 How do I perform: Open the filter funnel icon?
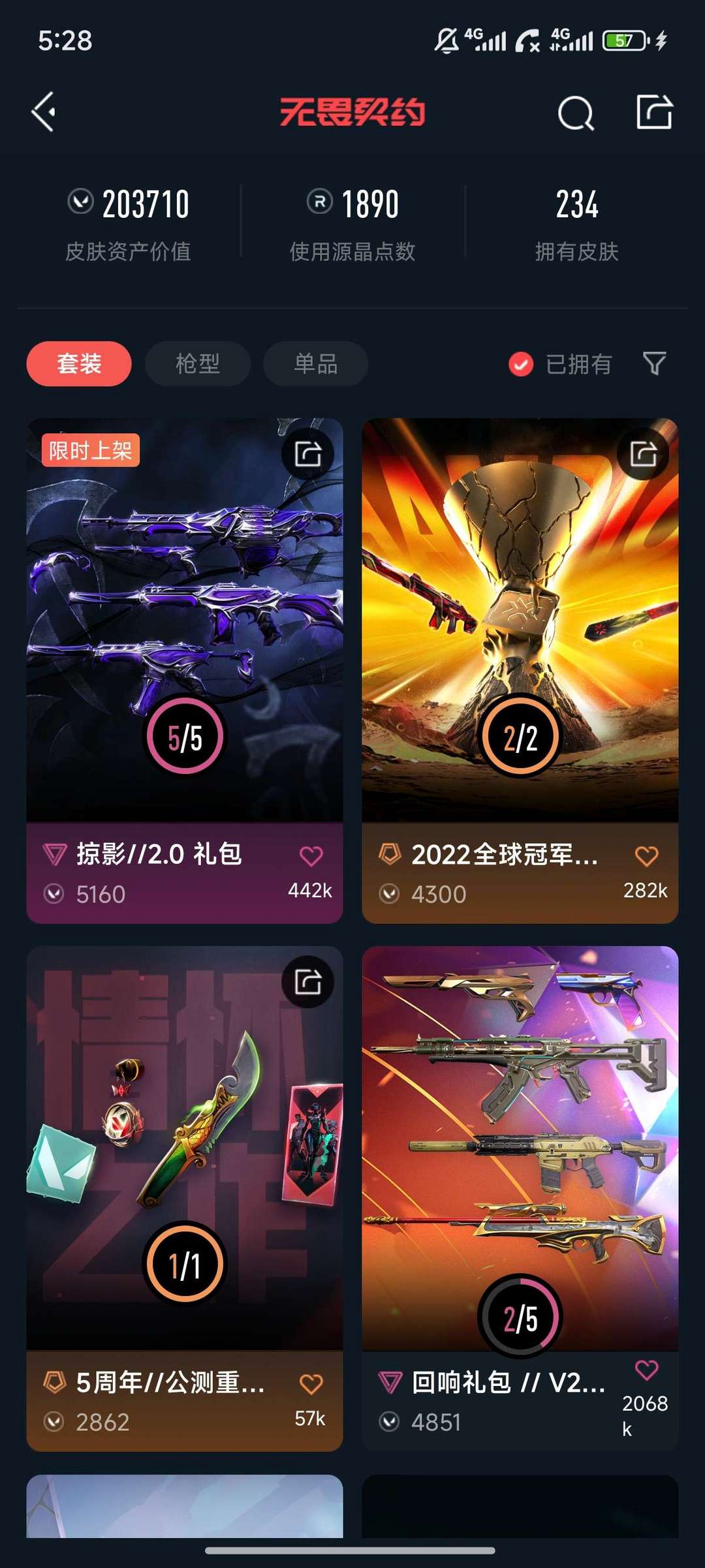(654, 363)
